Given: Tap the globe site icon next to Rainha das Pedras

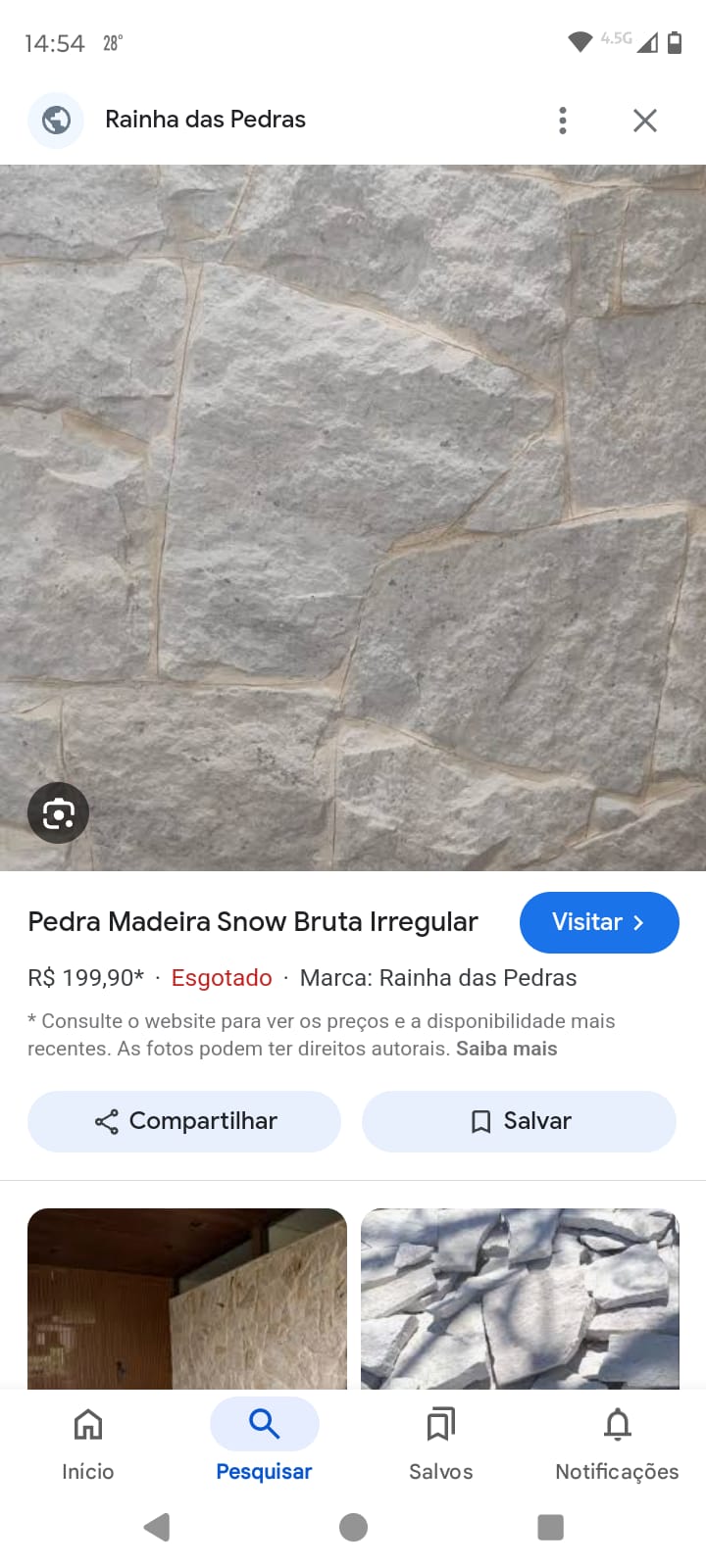Looking at the screenshot, I should click(56, 120).
